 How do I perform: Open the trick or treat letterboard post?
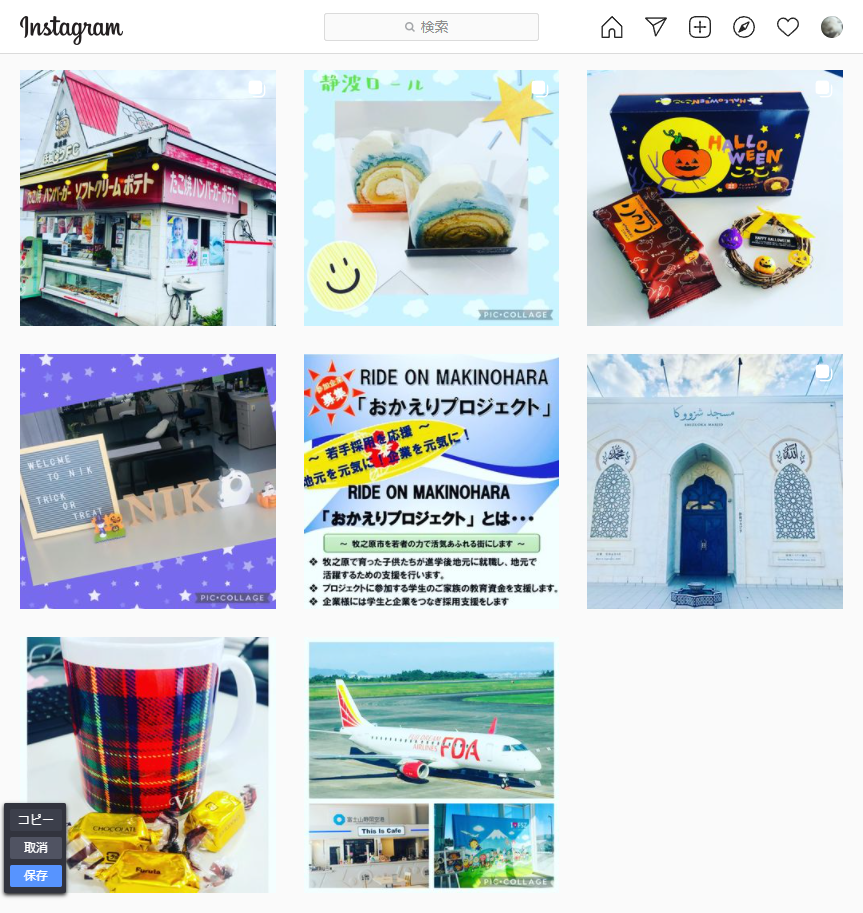(148, 481)
